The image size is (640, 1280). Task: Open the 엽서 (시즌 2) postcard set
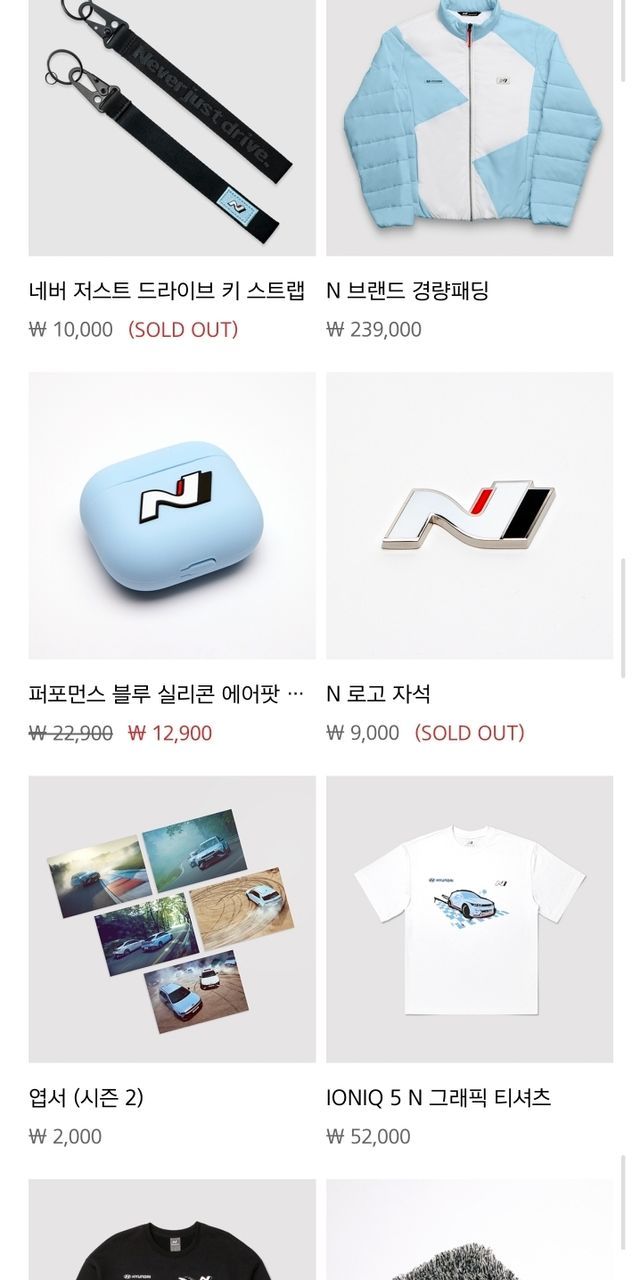[x=172, y=918]
